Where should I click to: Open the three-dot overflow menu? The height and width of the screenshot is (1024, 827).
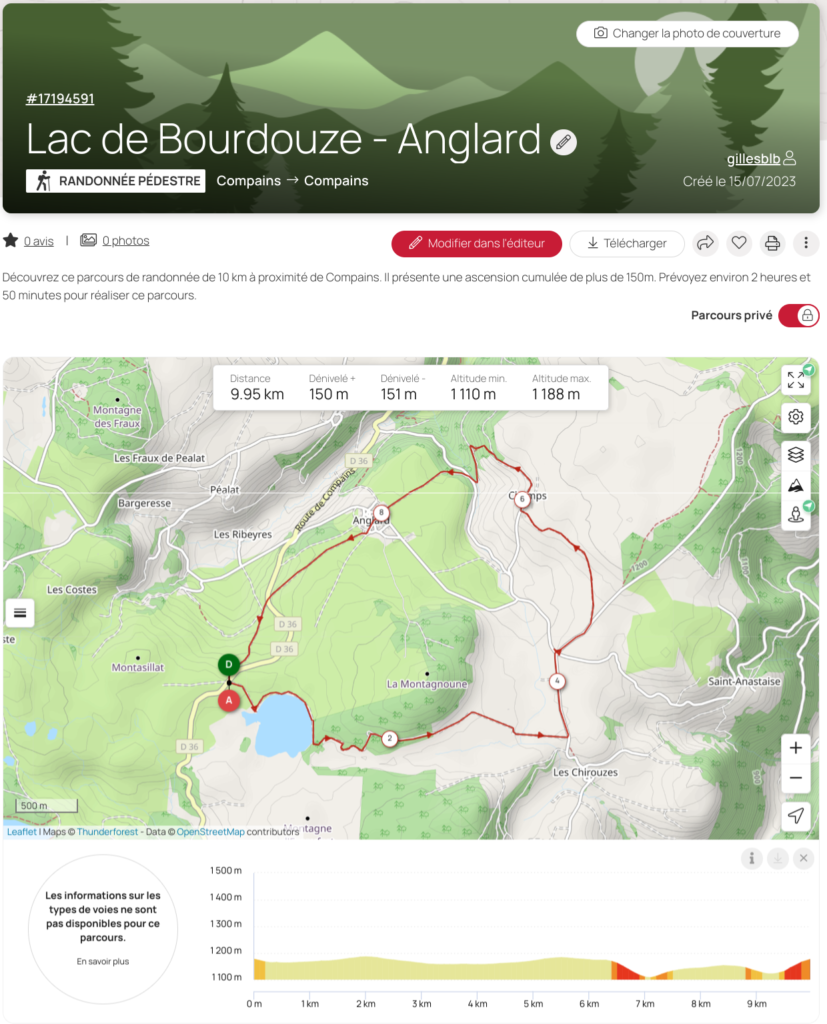806,243
